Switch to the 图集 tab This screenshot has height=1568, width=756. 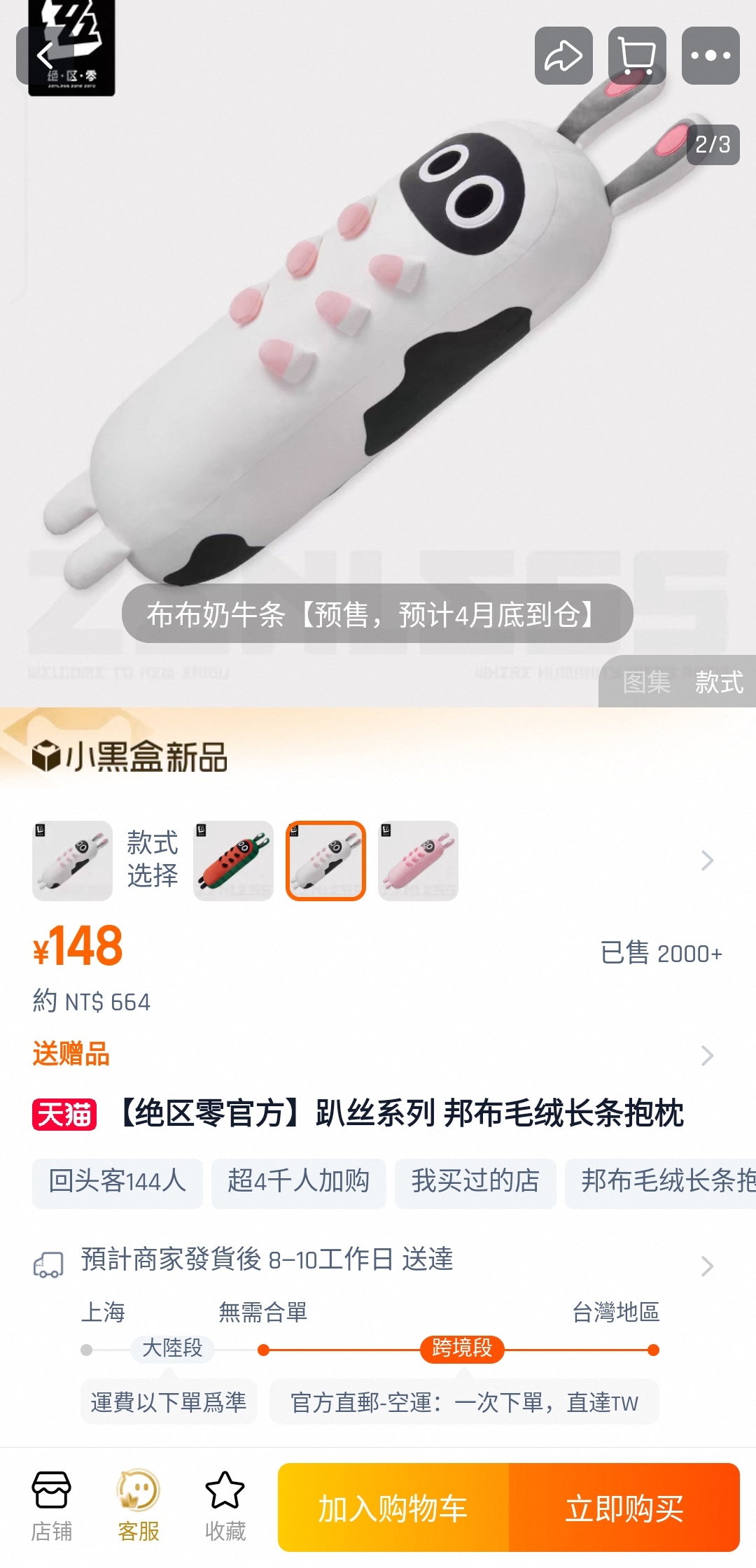(646, 681)
